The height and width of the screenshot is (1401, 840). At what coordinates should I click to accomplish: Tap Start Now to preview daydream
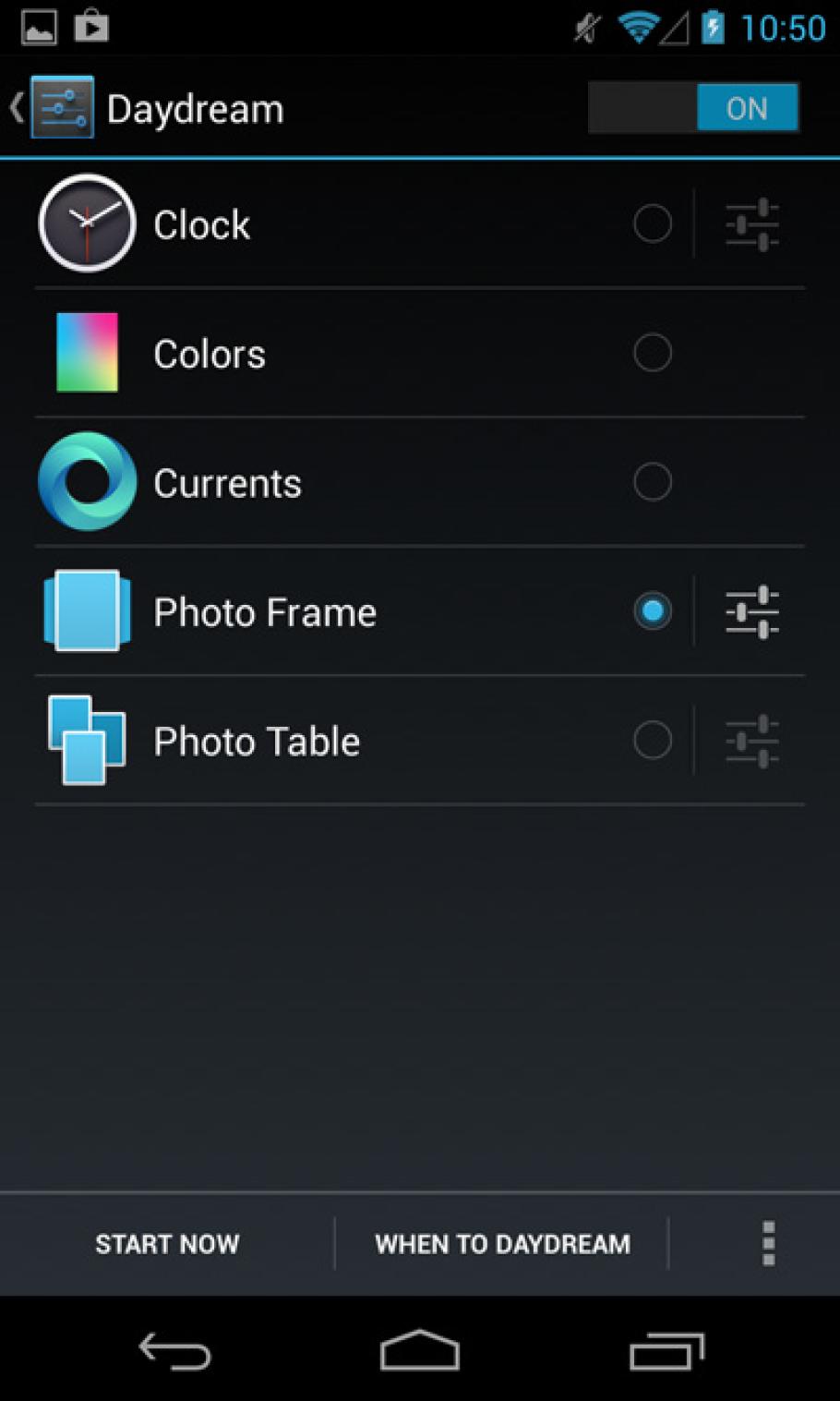point(167,1244)
